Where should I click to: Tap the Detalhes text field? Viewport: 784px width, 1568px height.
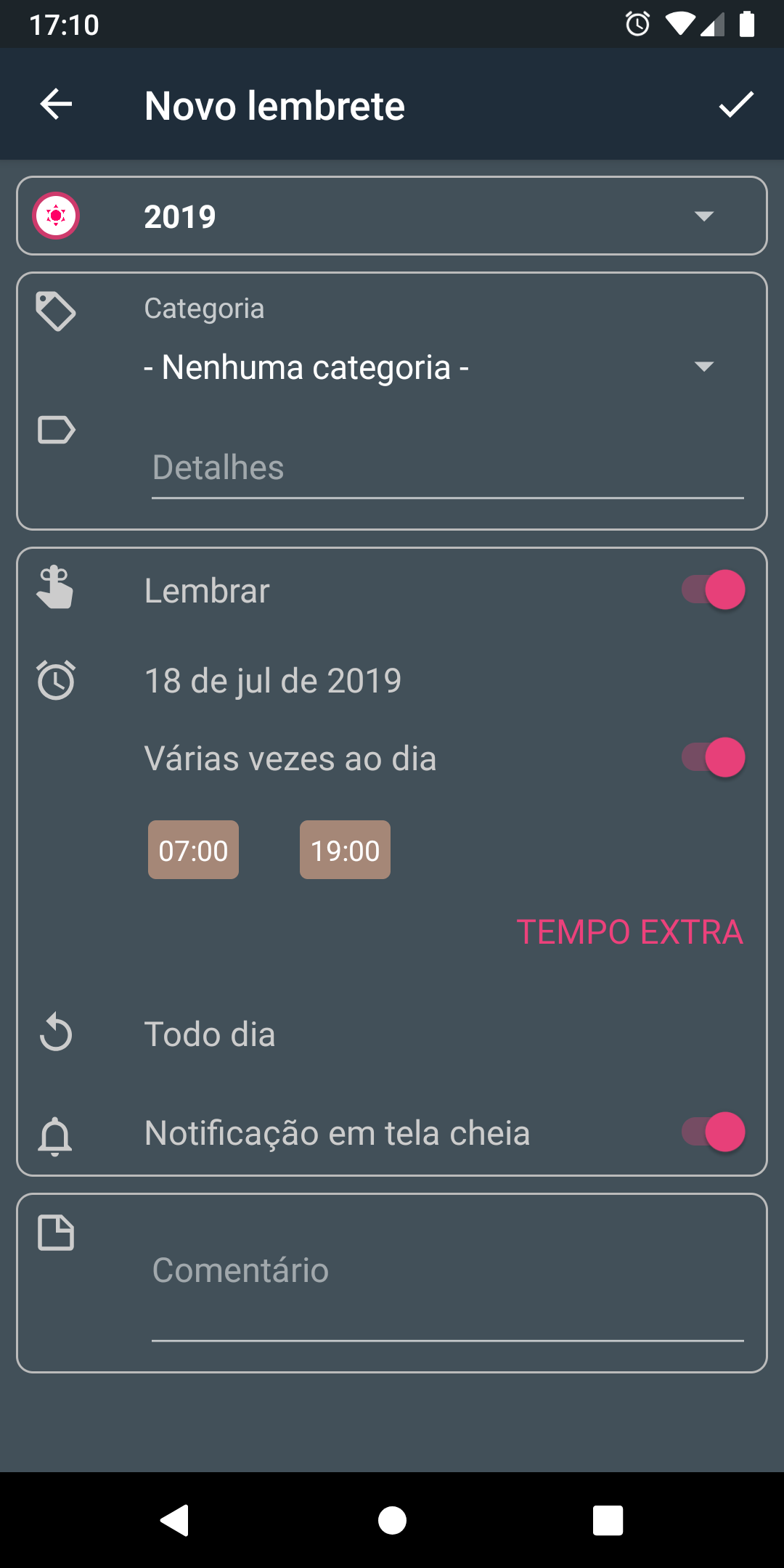click(447, 467)
